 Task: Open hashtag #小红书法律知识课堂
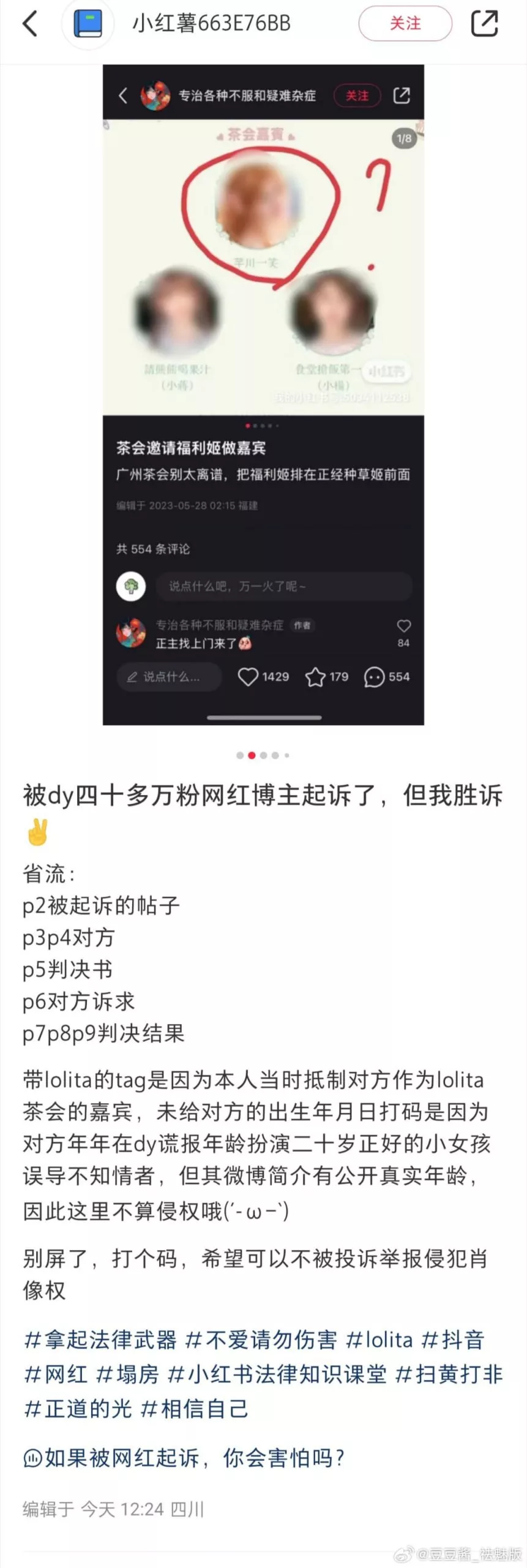tap(277, 1374)
